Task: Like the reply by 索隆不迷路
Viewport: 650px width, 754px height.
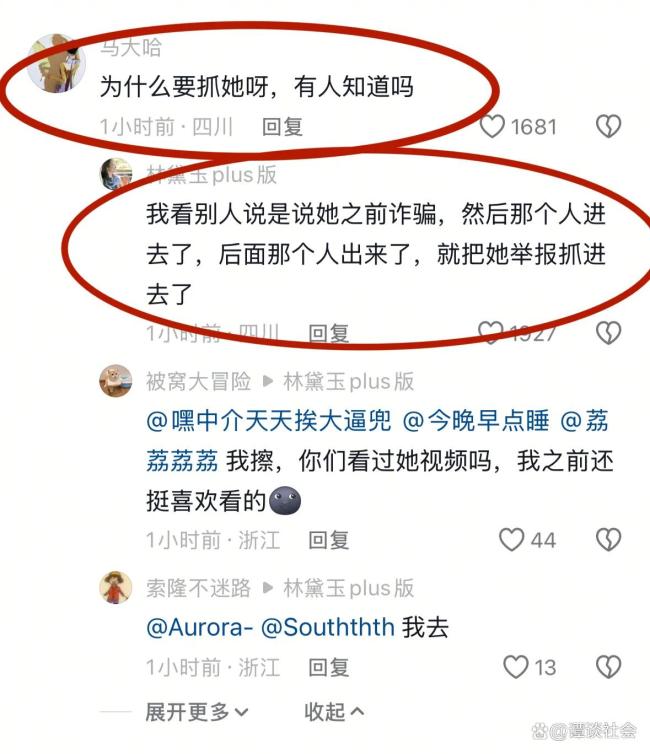Action: (x=516, y=667)
